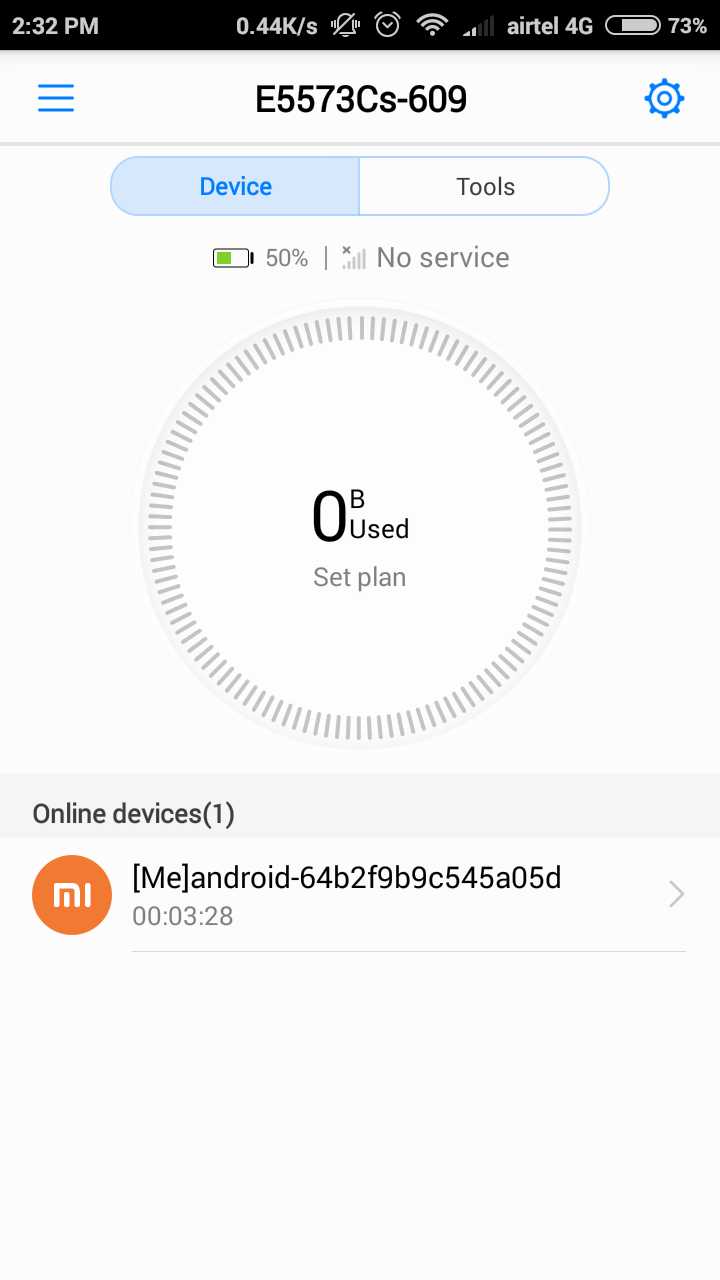
Task: Switch to the Tools tab
Action: 485,187
